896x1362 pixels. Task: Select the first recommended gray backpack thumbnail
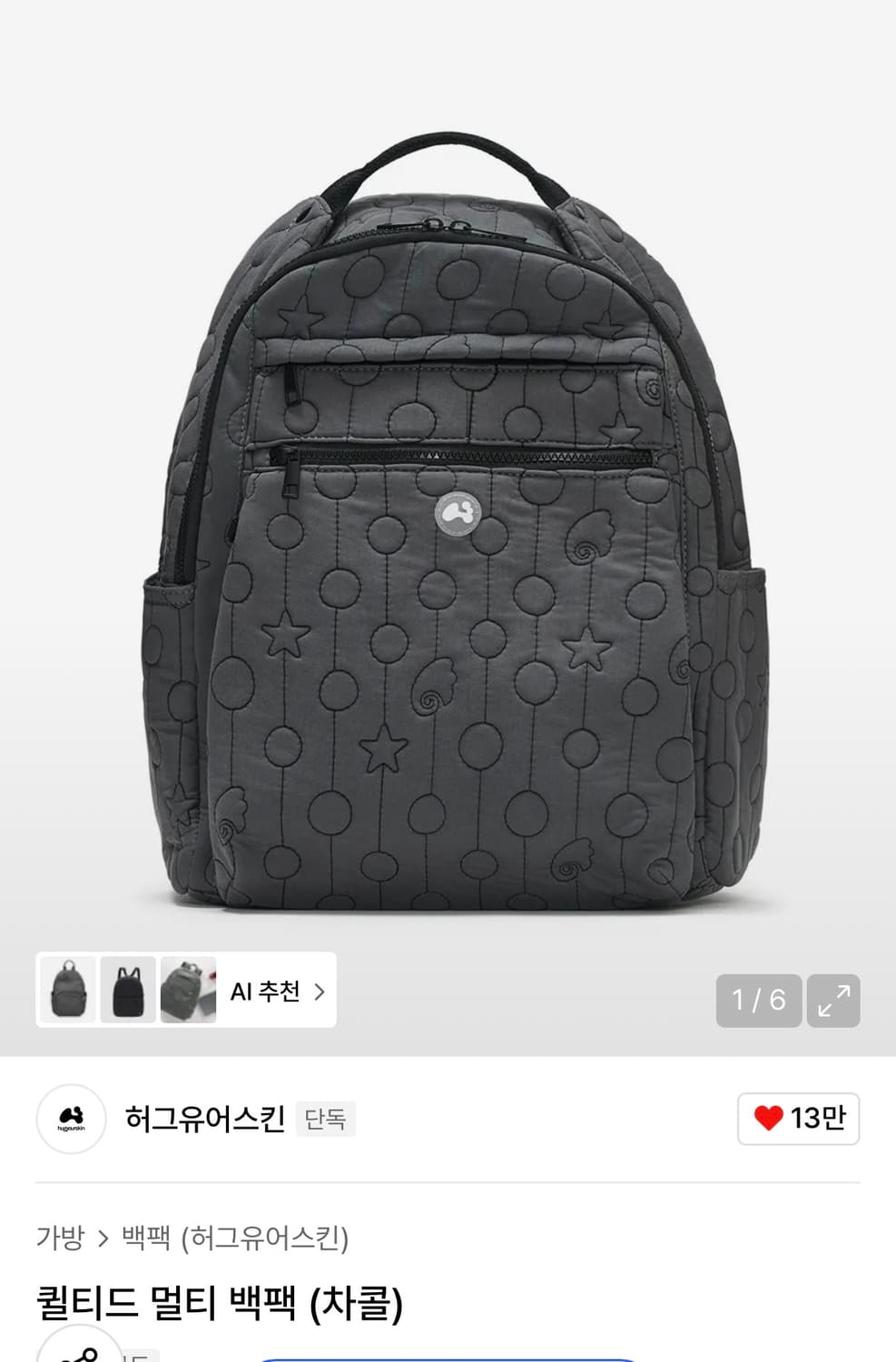pyautogui.click(x=67, y=990)
